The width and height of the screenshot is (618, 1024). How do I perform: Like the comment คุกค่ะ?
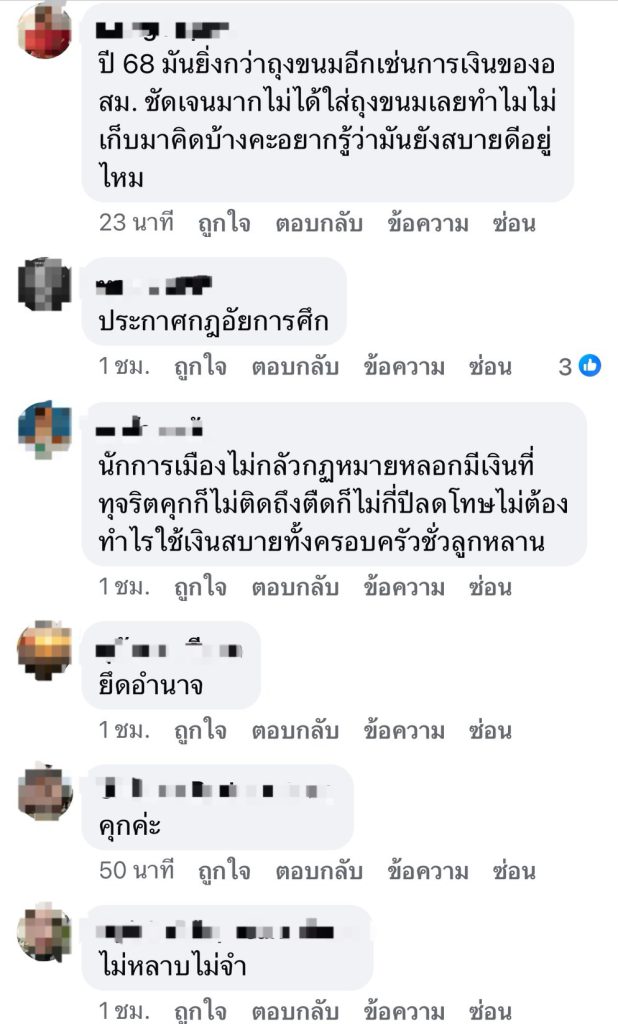coord(224,871)
